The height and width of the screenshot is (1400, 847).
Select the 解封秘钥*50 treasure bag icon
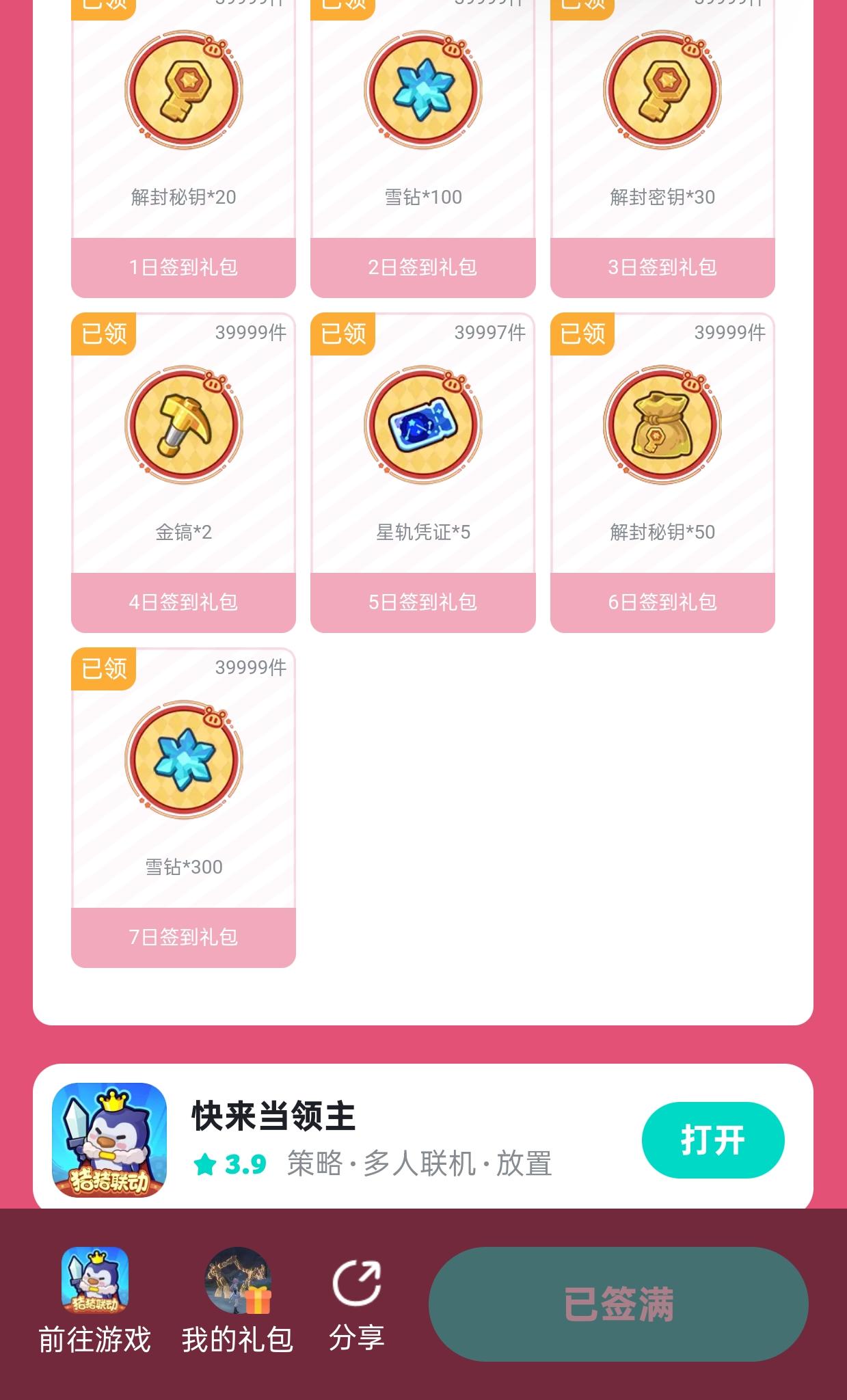tap(662, 424)
